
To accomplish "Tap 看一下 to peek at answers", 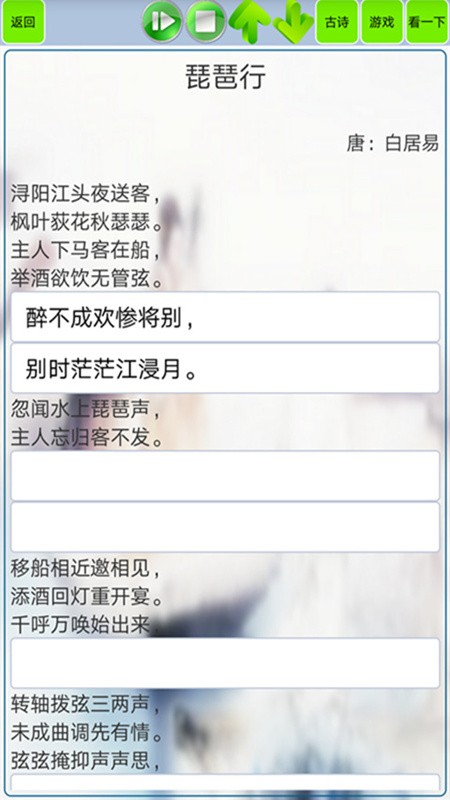I will 427,22.
